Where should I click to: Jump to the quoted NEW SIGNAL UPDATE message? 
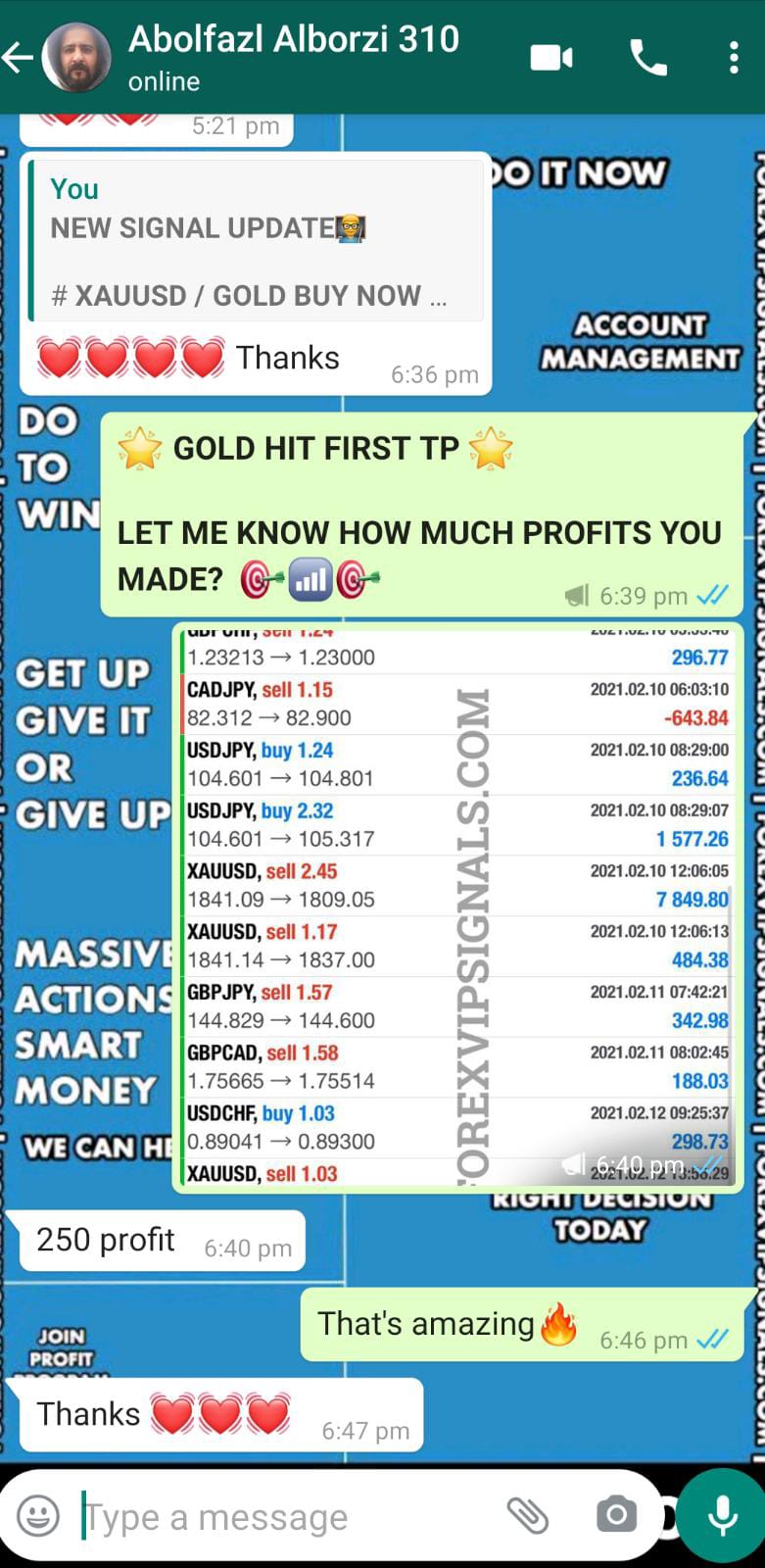[257, 241]
